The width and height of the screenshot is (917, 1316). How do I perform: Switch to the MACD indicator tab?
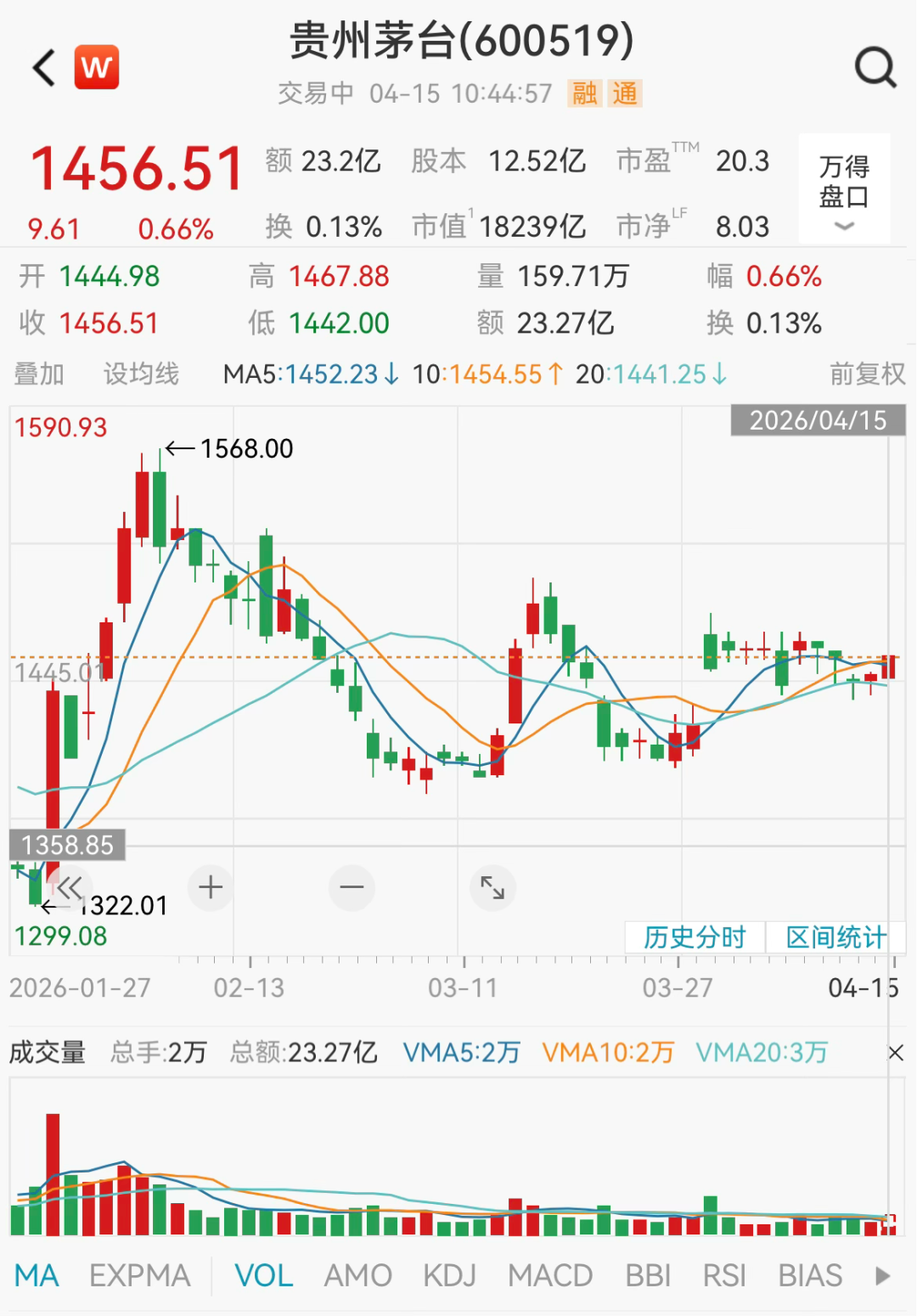551,1275
